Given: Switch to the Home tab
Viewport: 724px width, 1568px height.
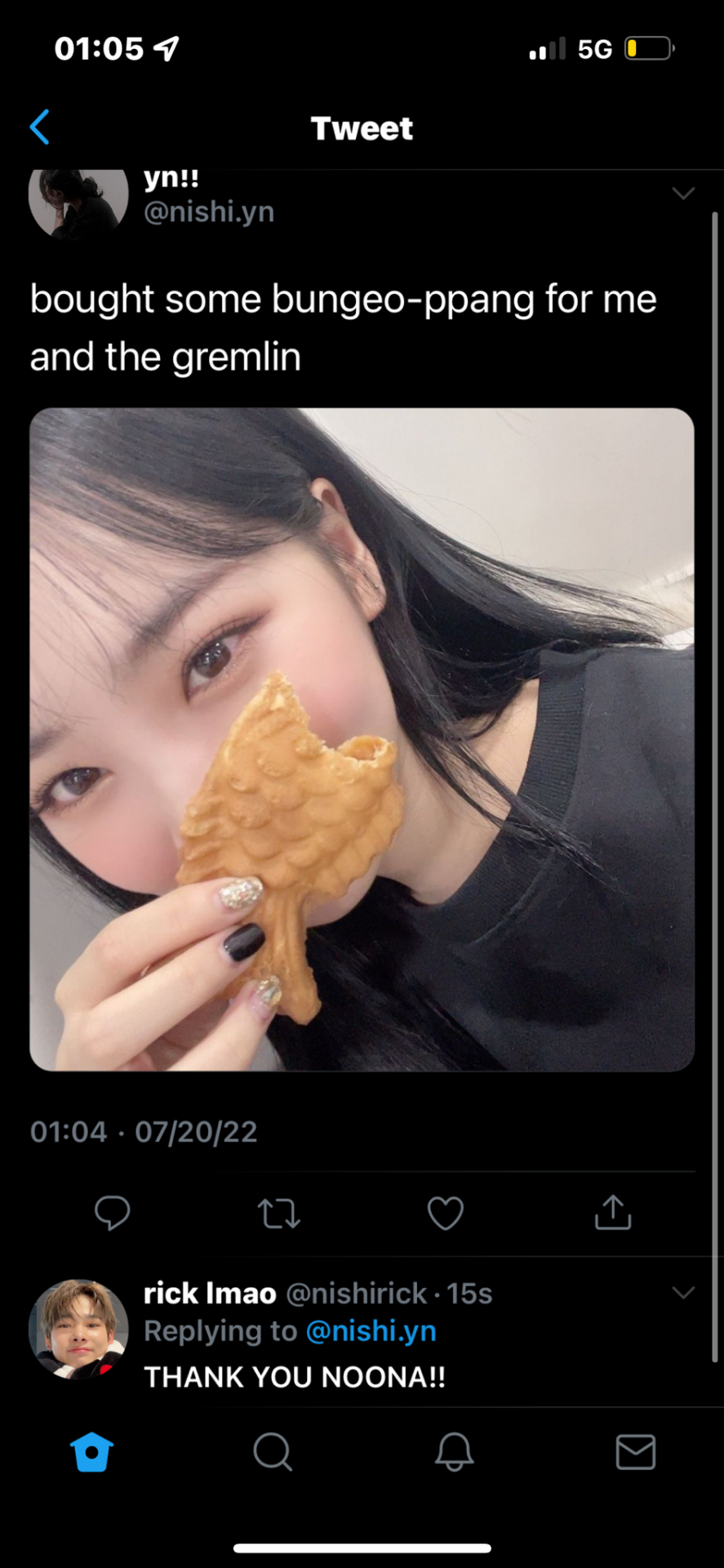Looking at the screenshot, I should 91,1452.
